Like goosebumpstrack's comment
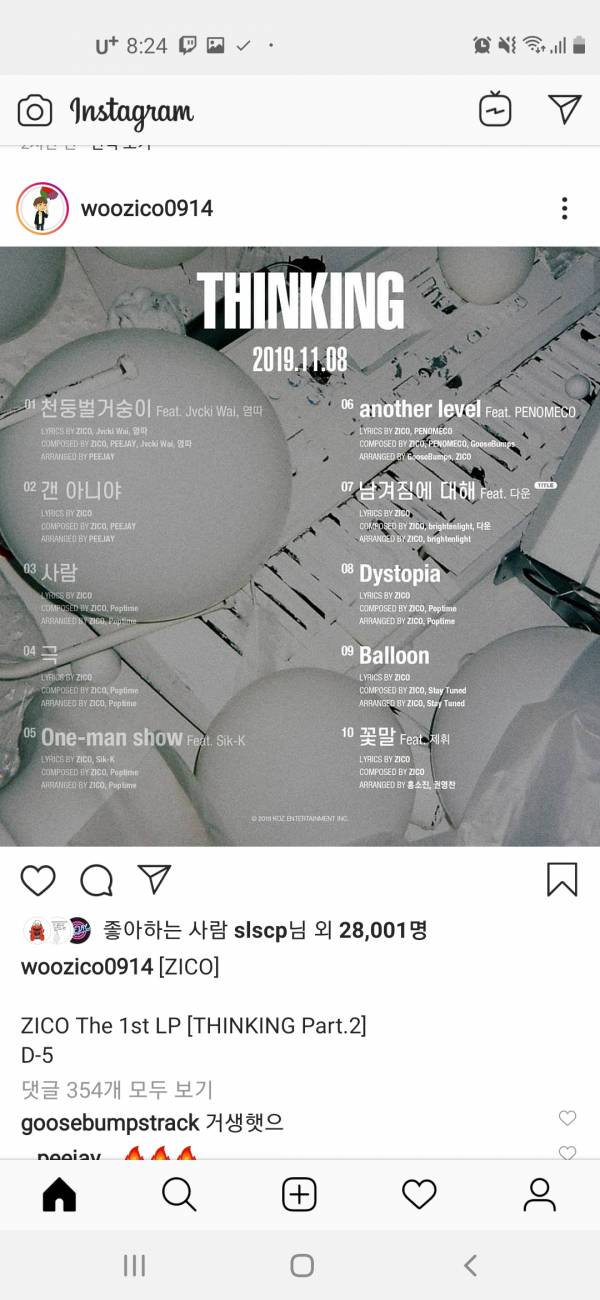600x1300 pixels. point(567,1118)
